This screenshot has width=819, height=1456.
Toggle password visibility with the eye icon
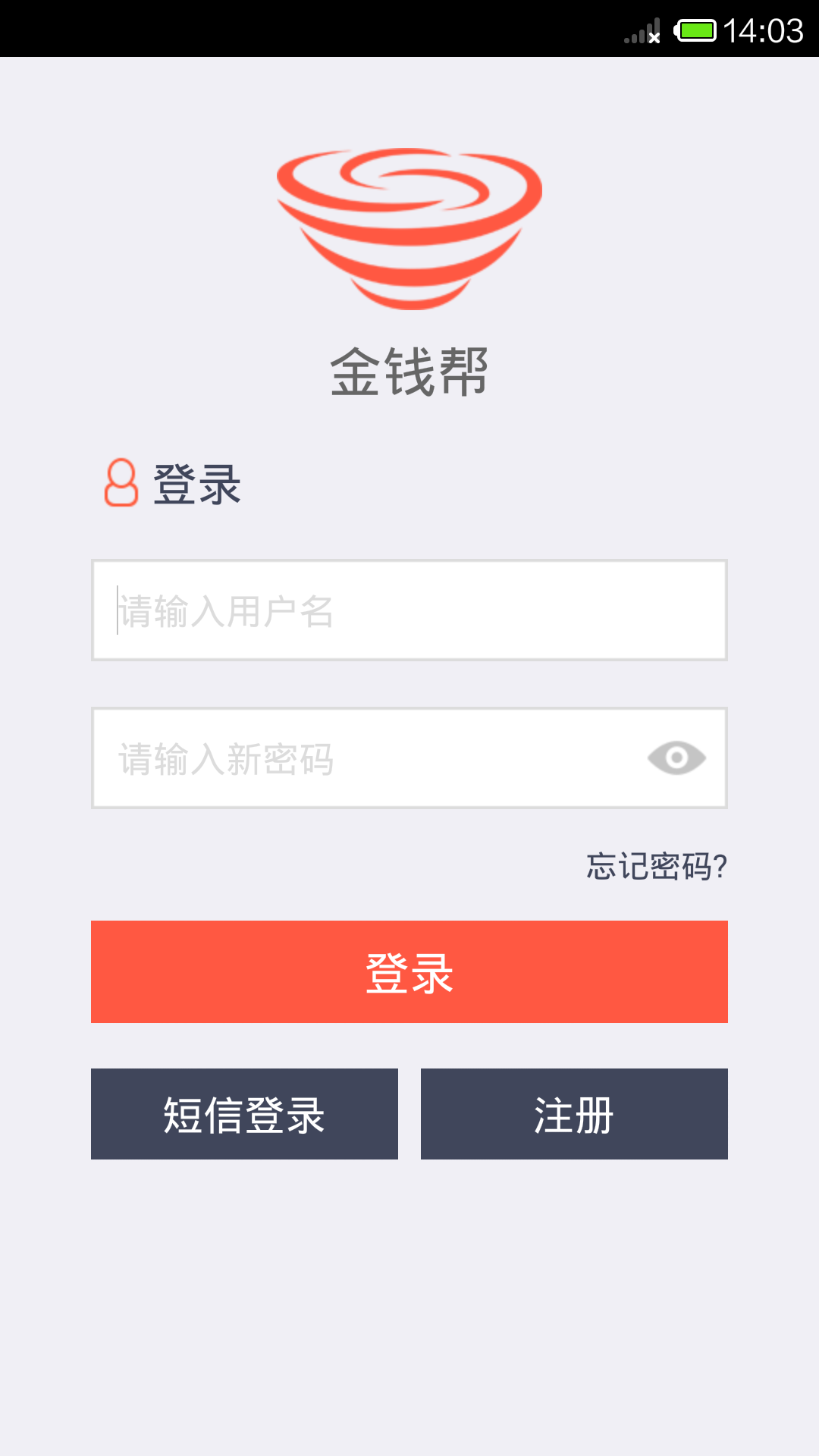[676, 758]
